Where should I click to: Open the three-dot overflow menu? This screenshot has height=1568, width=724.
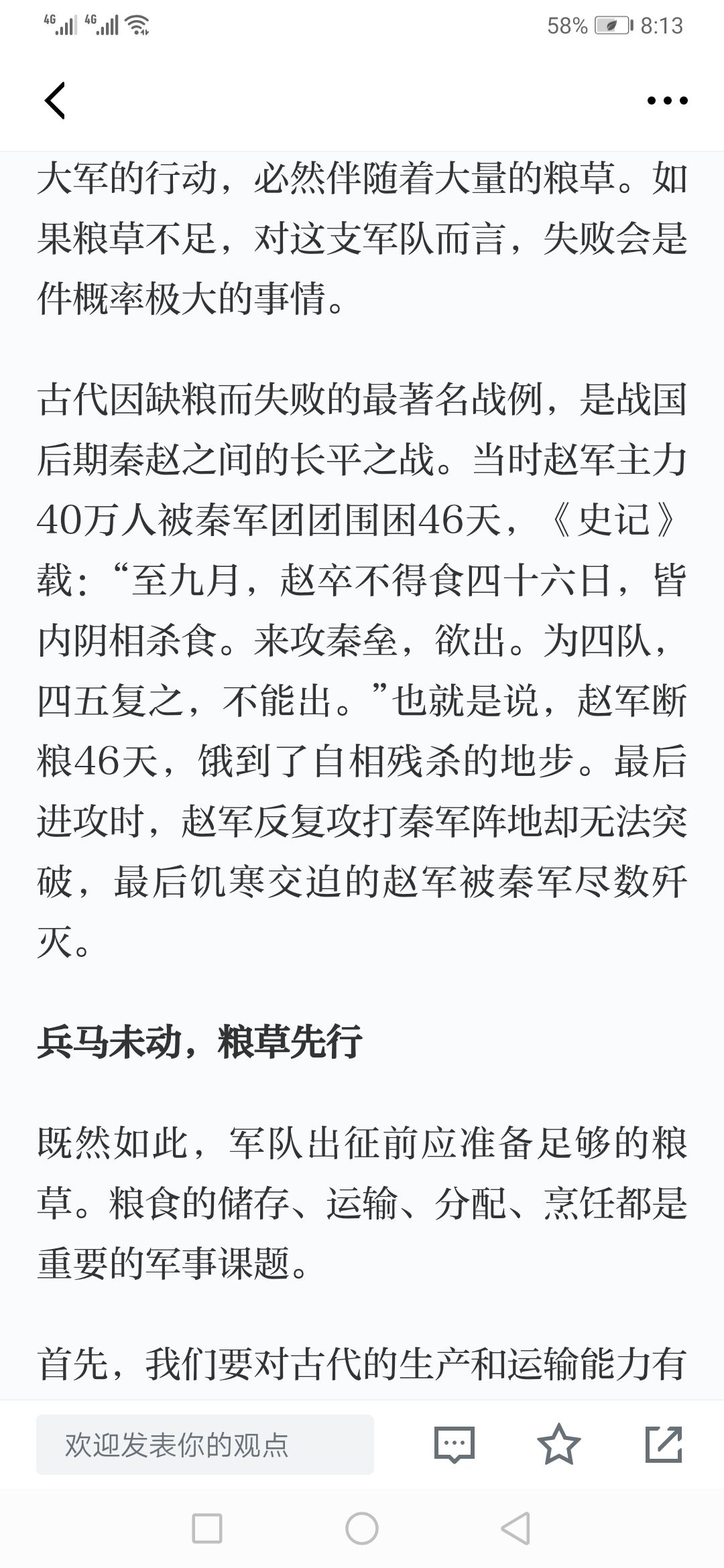pyautogui.click(x=667, y=101)
